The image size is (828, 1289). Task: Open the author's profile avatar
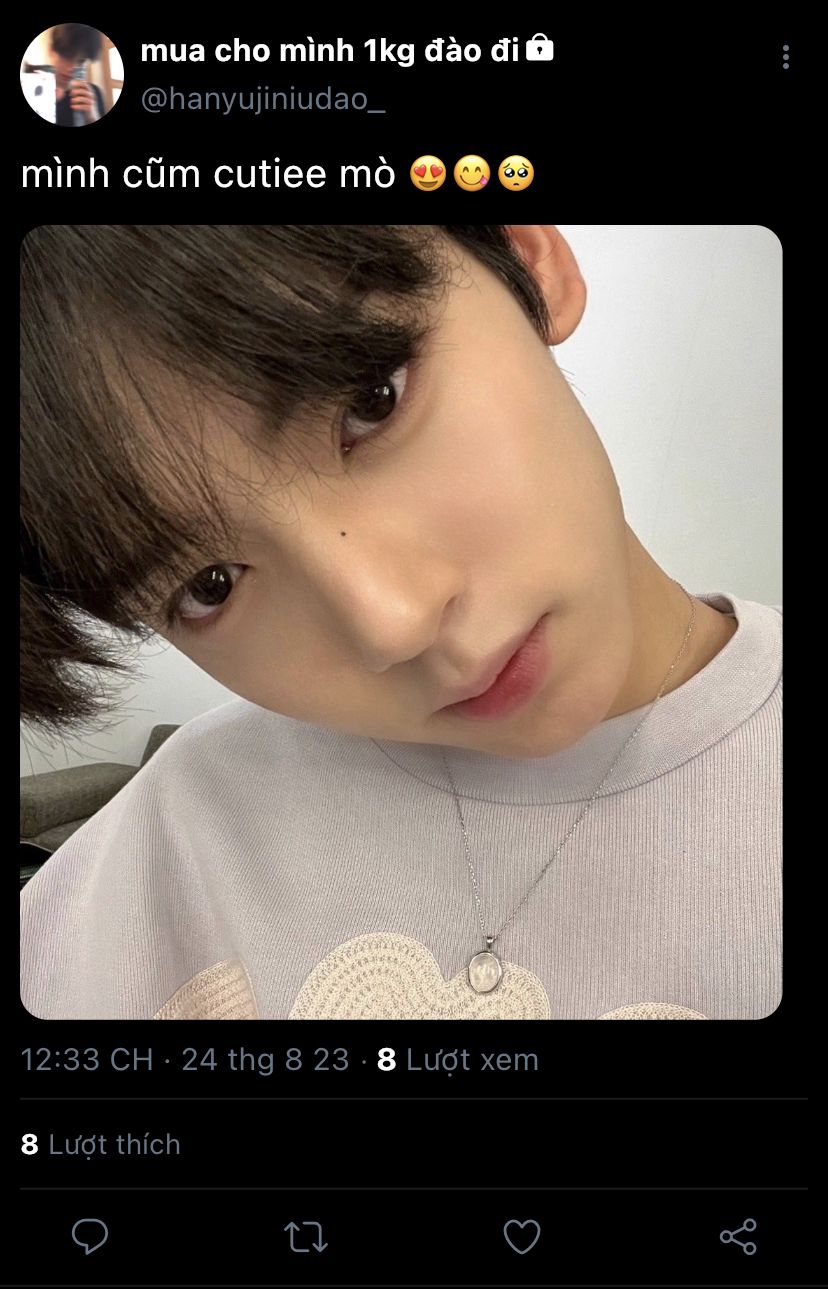tap(72, 75)
